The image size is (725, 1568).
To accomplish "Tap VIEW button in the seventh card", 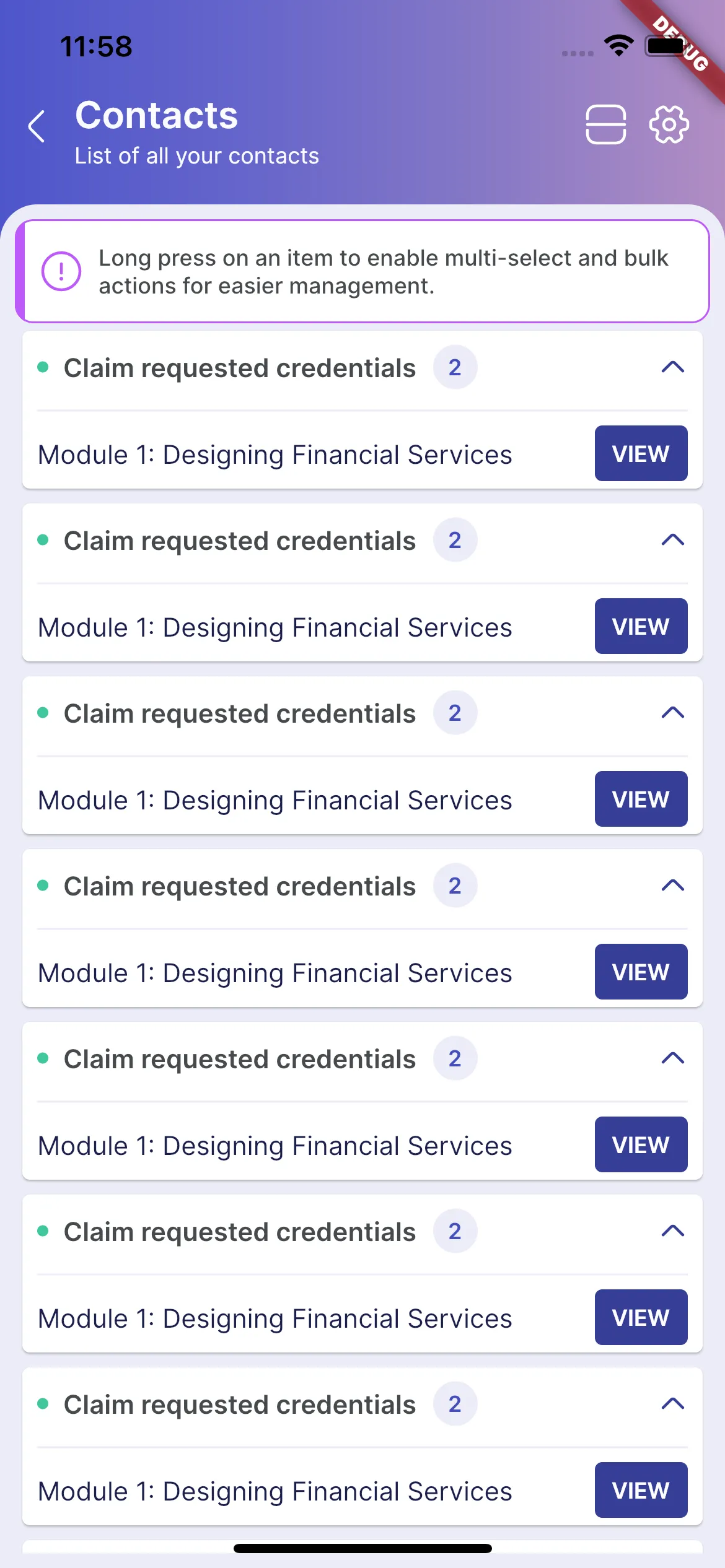I will (x=641, y=1490).
